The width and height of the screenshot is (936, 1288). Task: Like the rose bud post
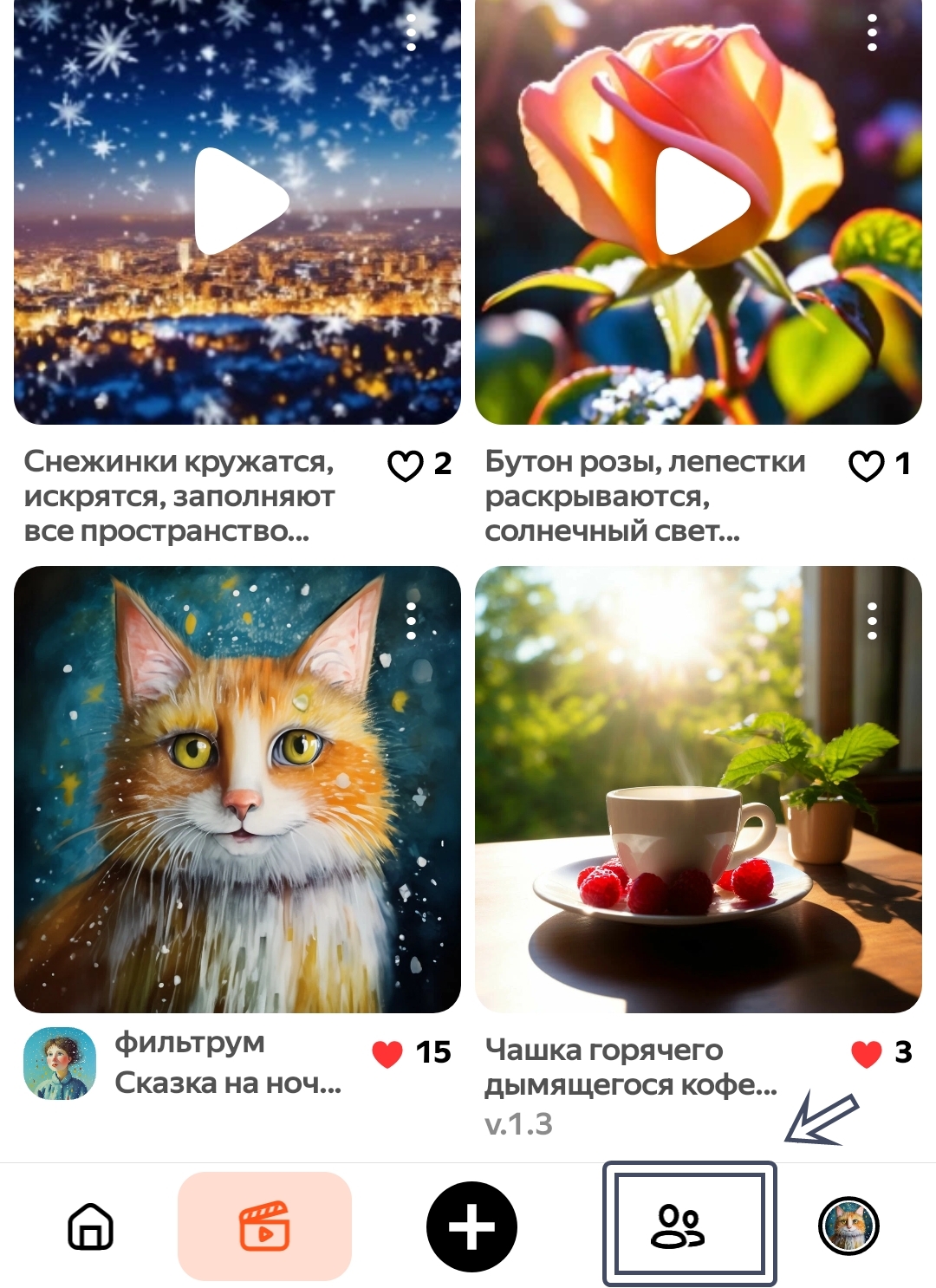tap(866, 465)
